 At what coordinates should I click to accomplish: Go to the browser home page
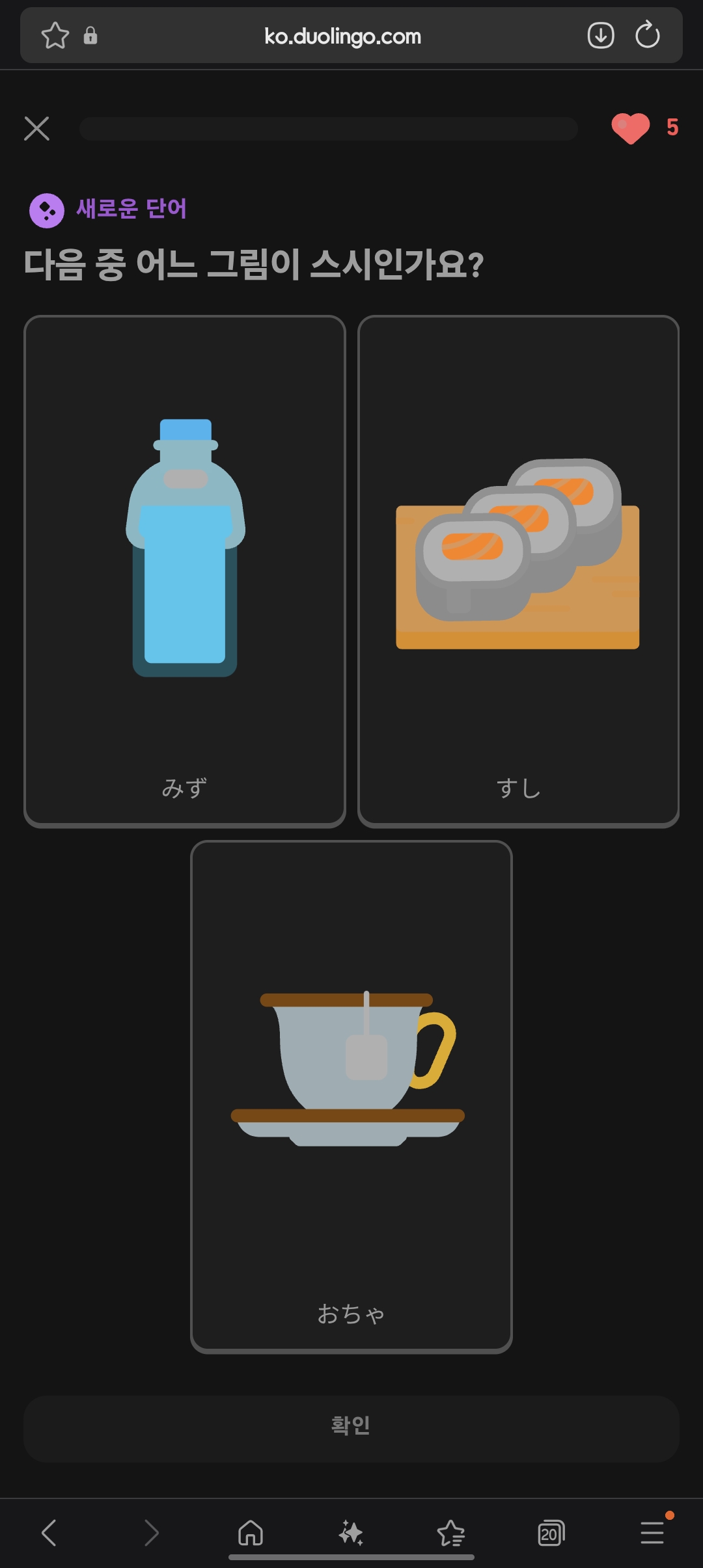[x=251, y=1533]
